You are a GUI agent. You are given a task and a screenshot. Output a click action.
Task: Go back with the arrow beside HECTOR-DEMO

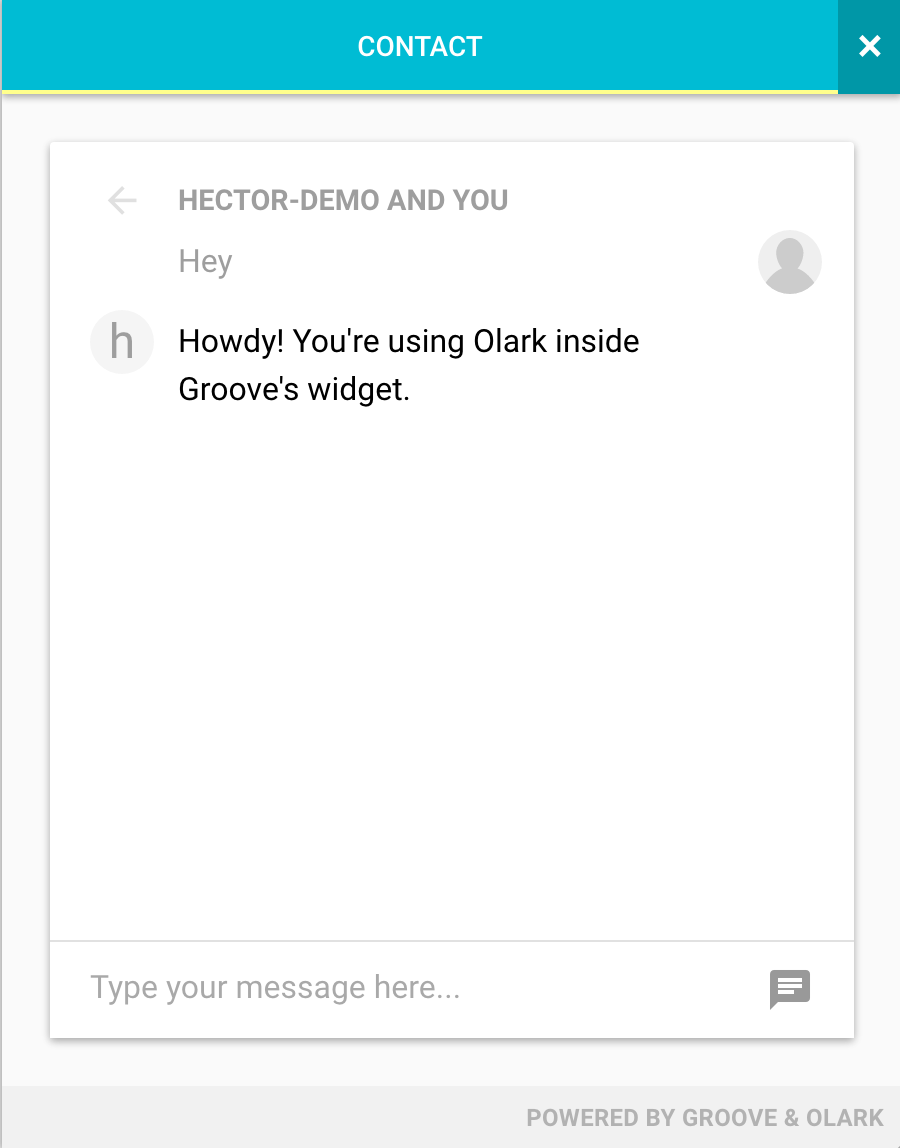[122, 200]
